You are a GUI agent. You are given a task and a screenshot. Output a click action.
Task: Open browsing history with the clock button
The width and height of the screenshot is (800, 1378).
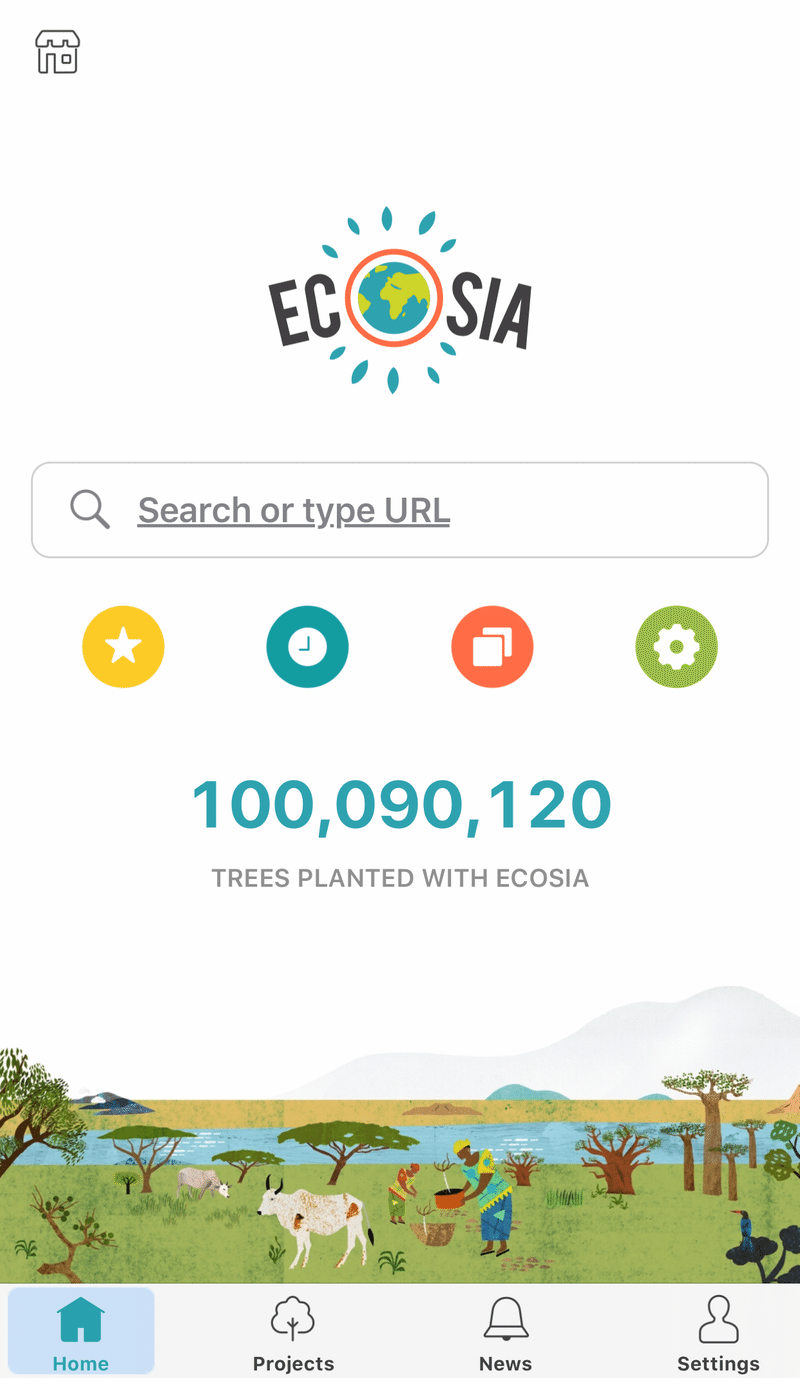[307, 647]
